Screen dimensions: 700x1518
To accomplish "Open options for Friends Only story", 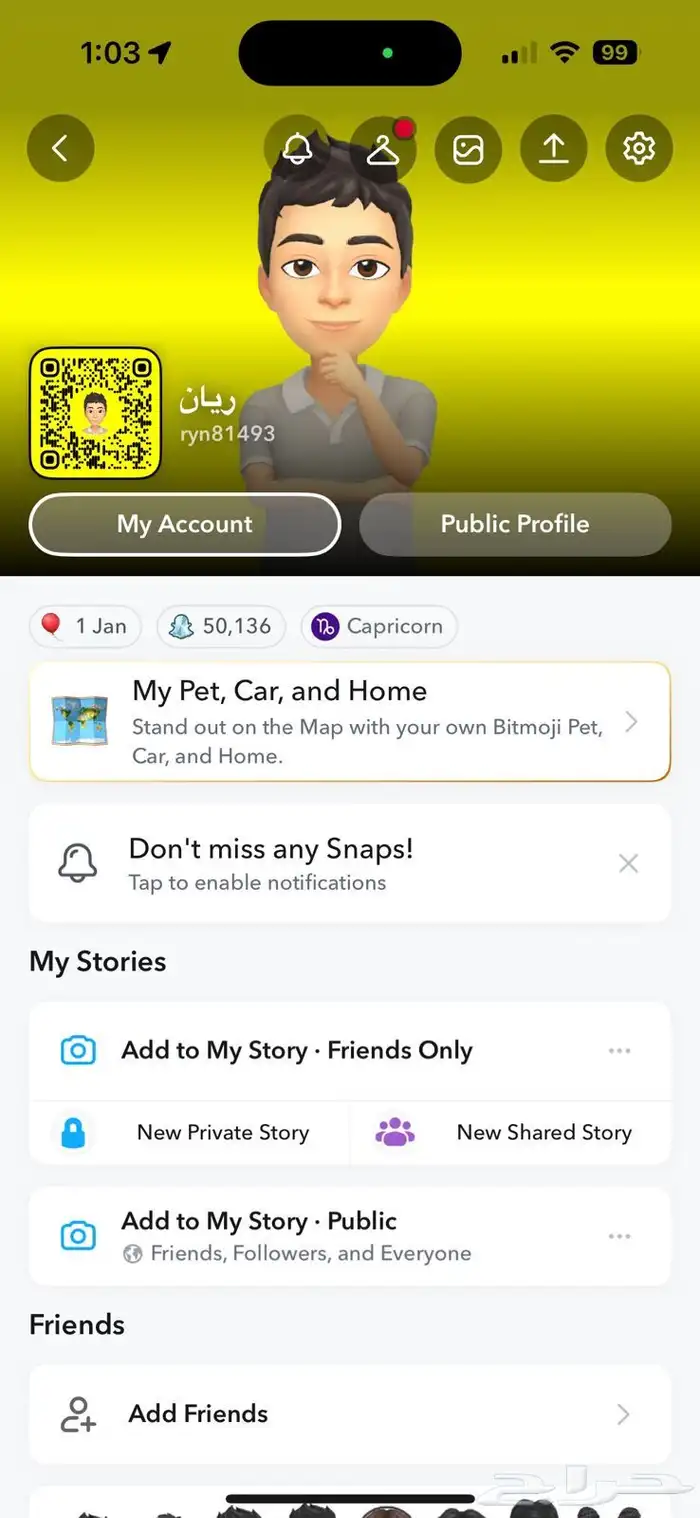I will click(x=619, y=1050).
